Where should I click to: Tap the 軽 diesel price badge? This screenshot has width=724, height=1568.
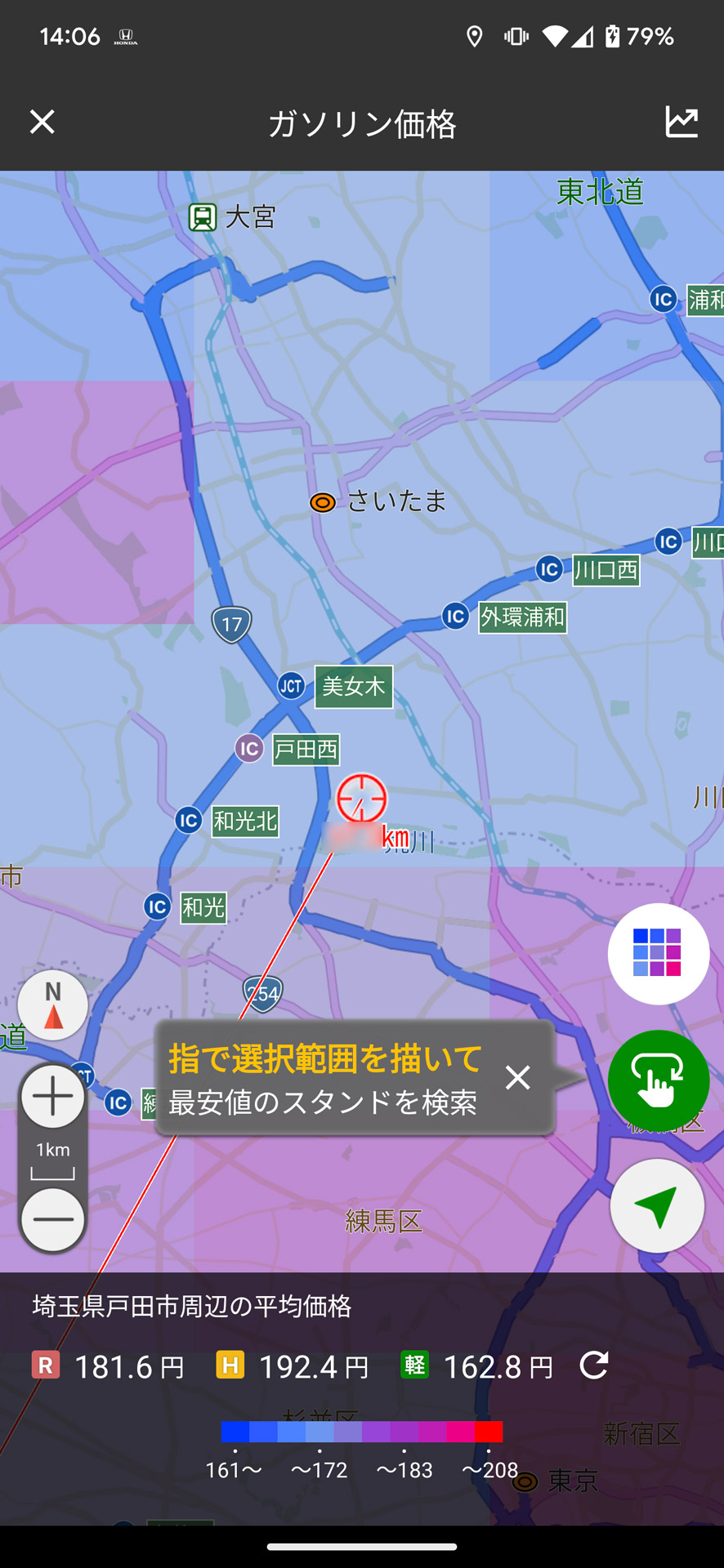[x=414, y=1366]
